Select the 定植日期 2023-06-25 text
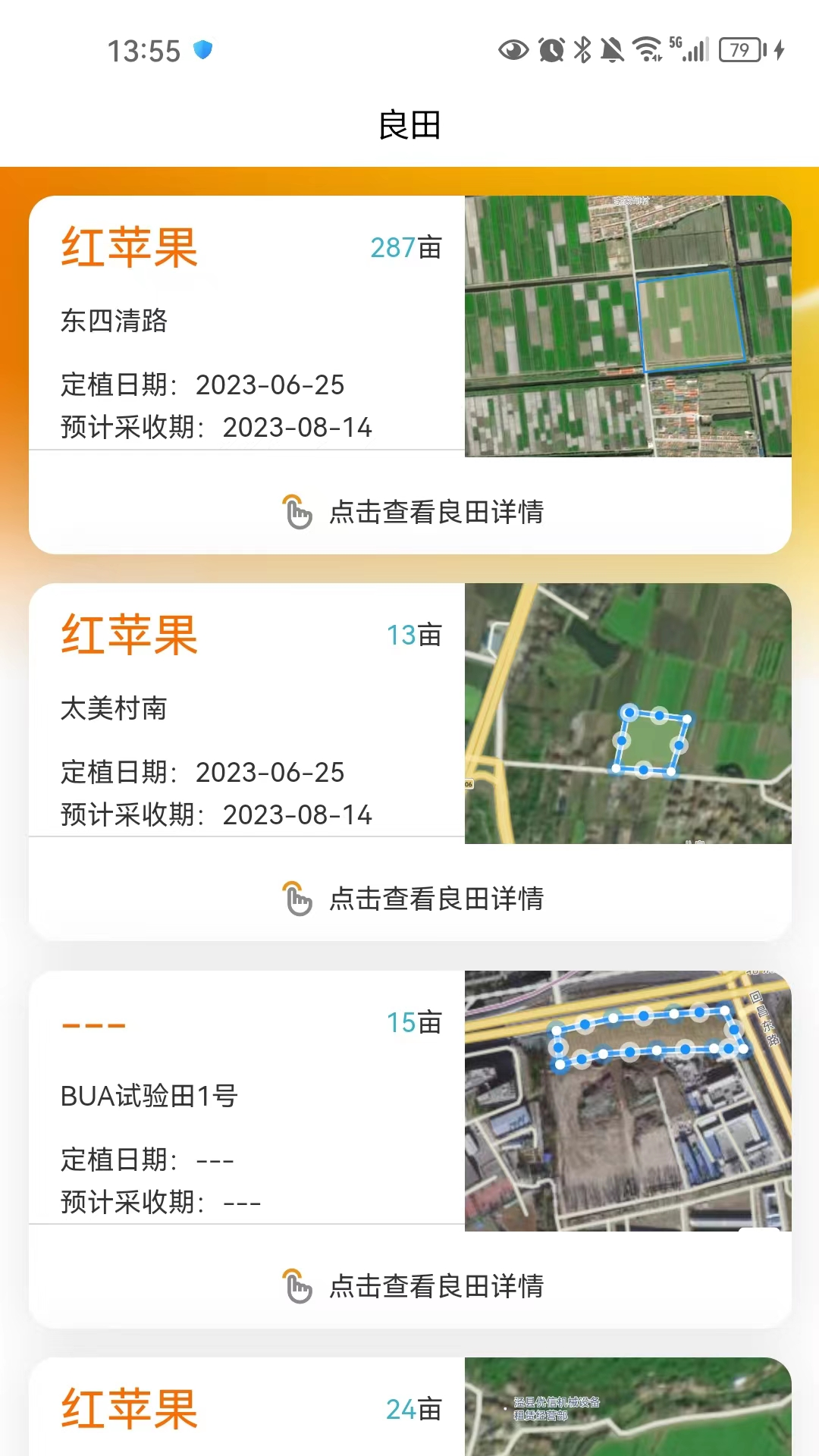The image size is (819, 1456). click(x=202, y=386)
